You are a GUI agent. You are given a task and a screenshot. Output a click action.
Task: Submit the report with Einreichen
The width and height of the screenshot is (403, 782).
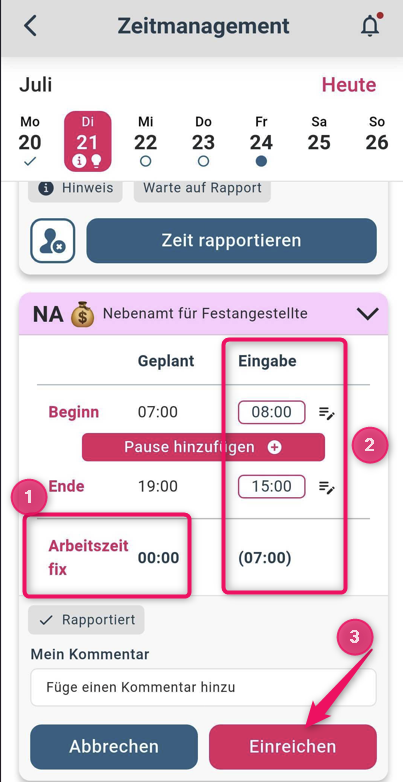coord(293,747)
